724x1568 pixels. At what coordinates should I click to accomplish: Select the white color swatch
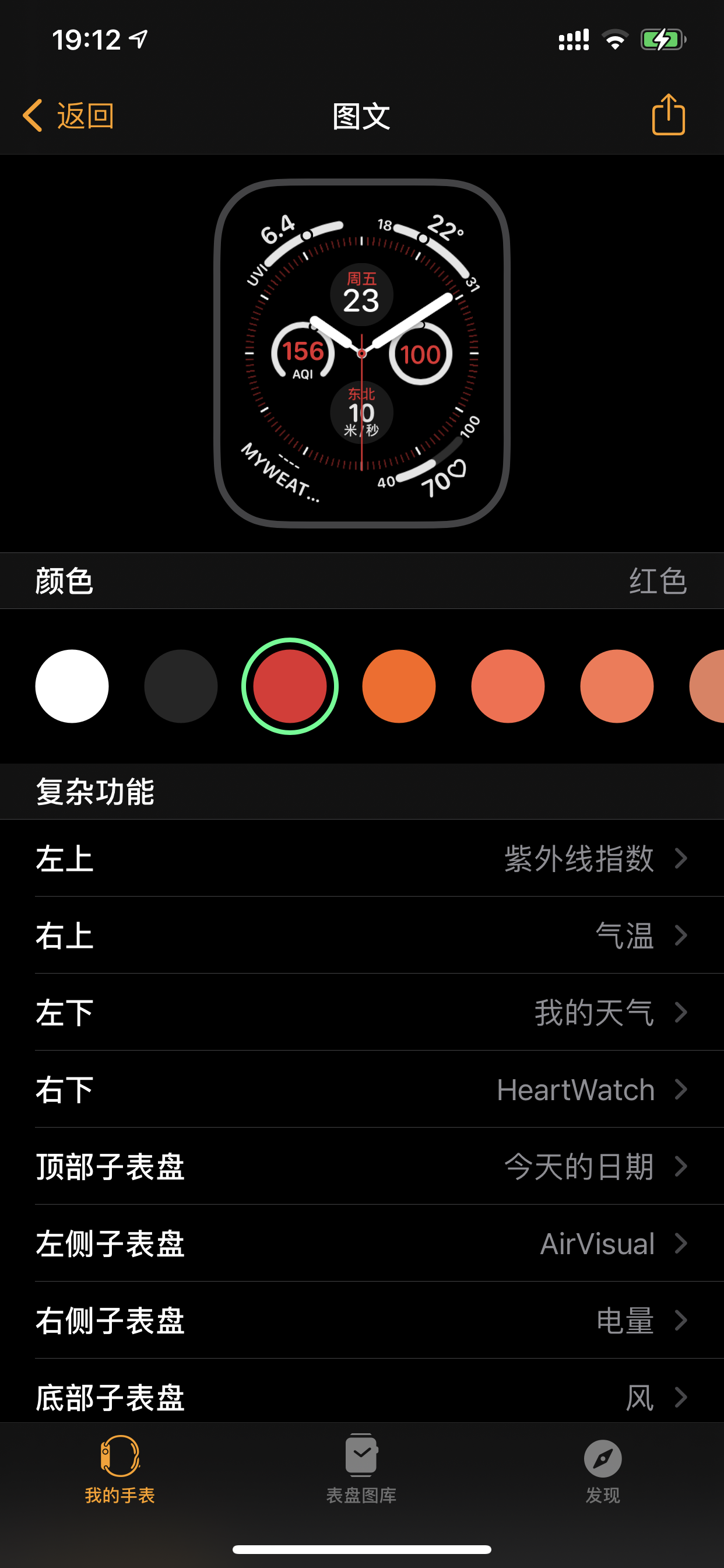pos(72,686)
